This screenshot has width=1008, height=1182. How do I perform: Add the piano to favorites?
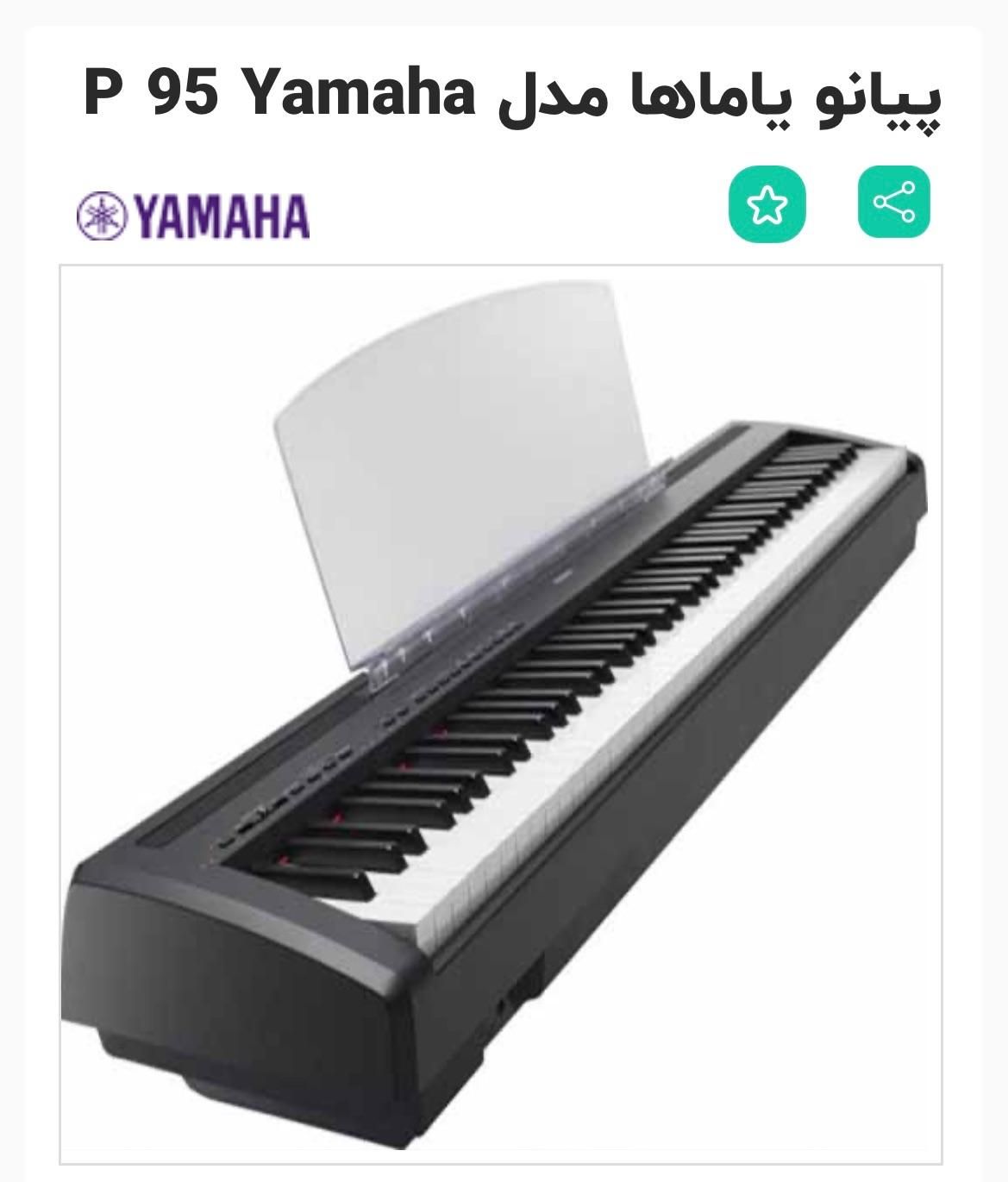click(767, 205)
